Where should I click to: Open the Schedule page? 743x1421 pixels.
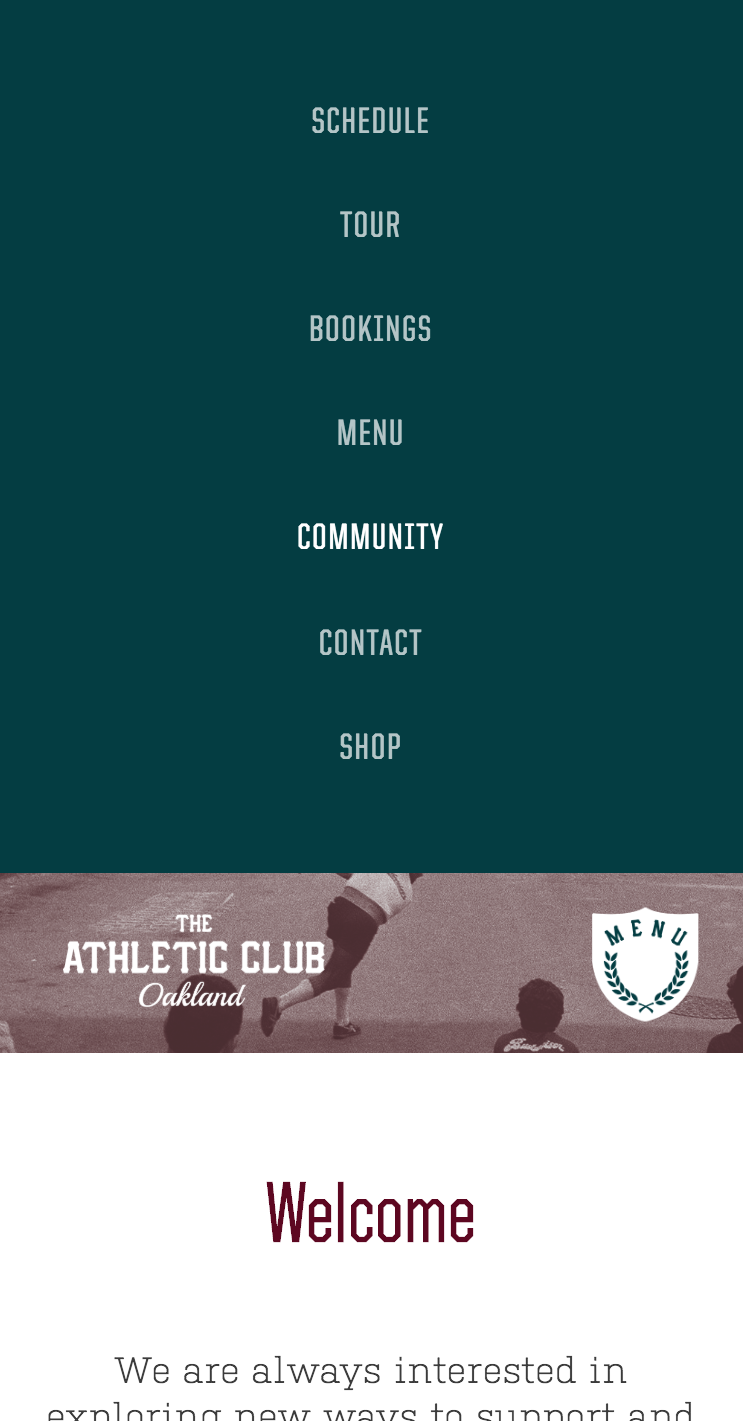coord(370,121)
